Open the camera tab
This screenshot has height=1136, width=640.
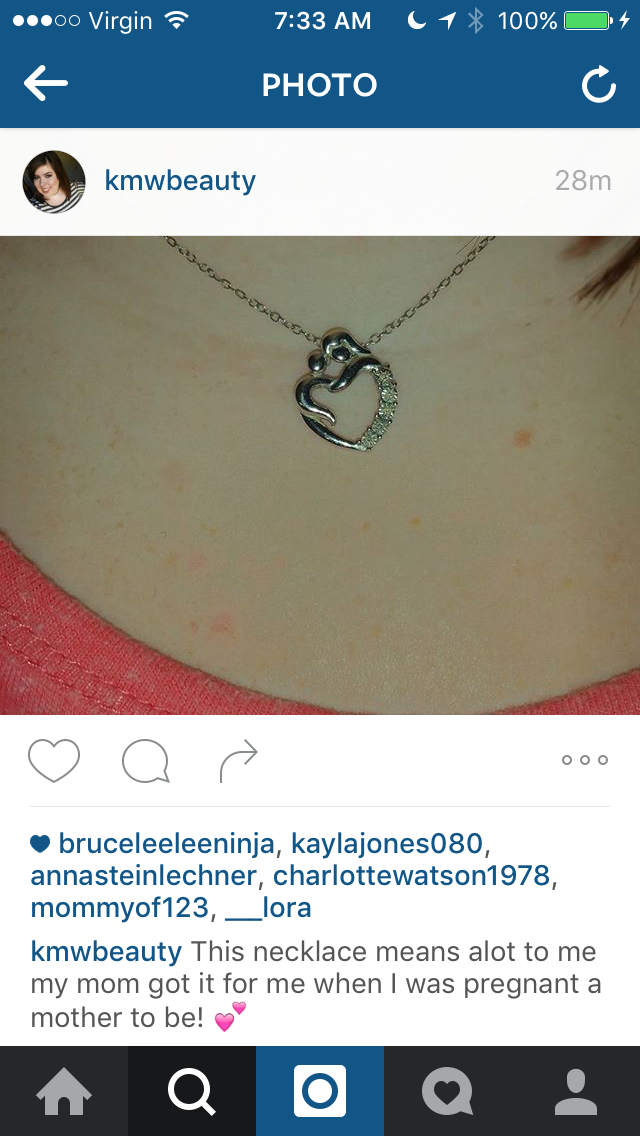[x=320, y=1091]
